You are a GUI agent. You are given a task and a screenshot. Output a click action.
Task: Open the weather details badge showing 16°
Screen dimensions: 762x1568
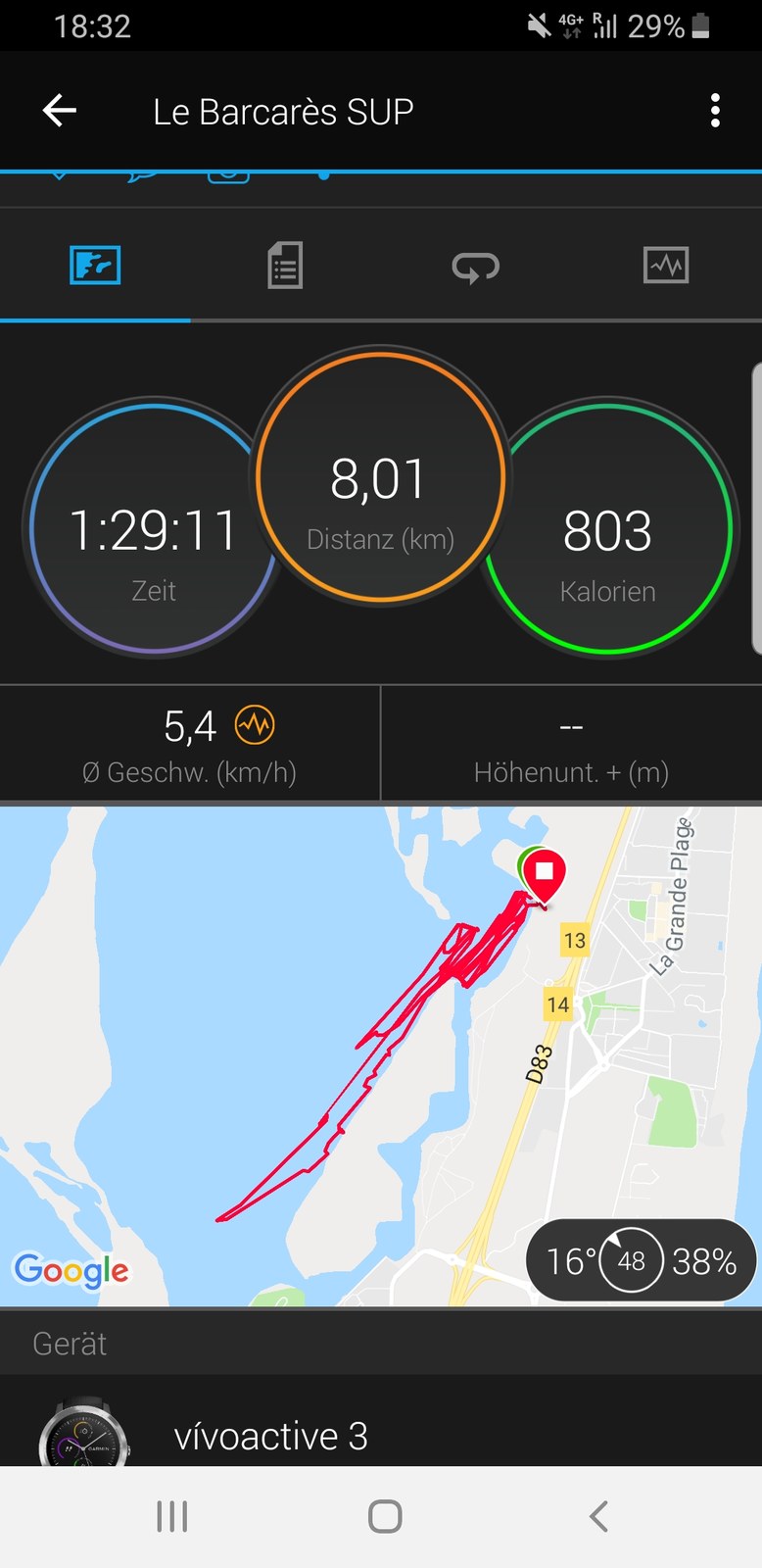pyautogui.click(x=642, y=1260)
